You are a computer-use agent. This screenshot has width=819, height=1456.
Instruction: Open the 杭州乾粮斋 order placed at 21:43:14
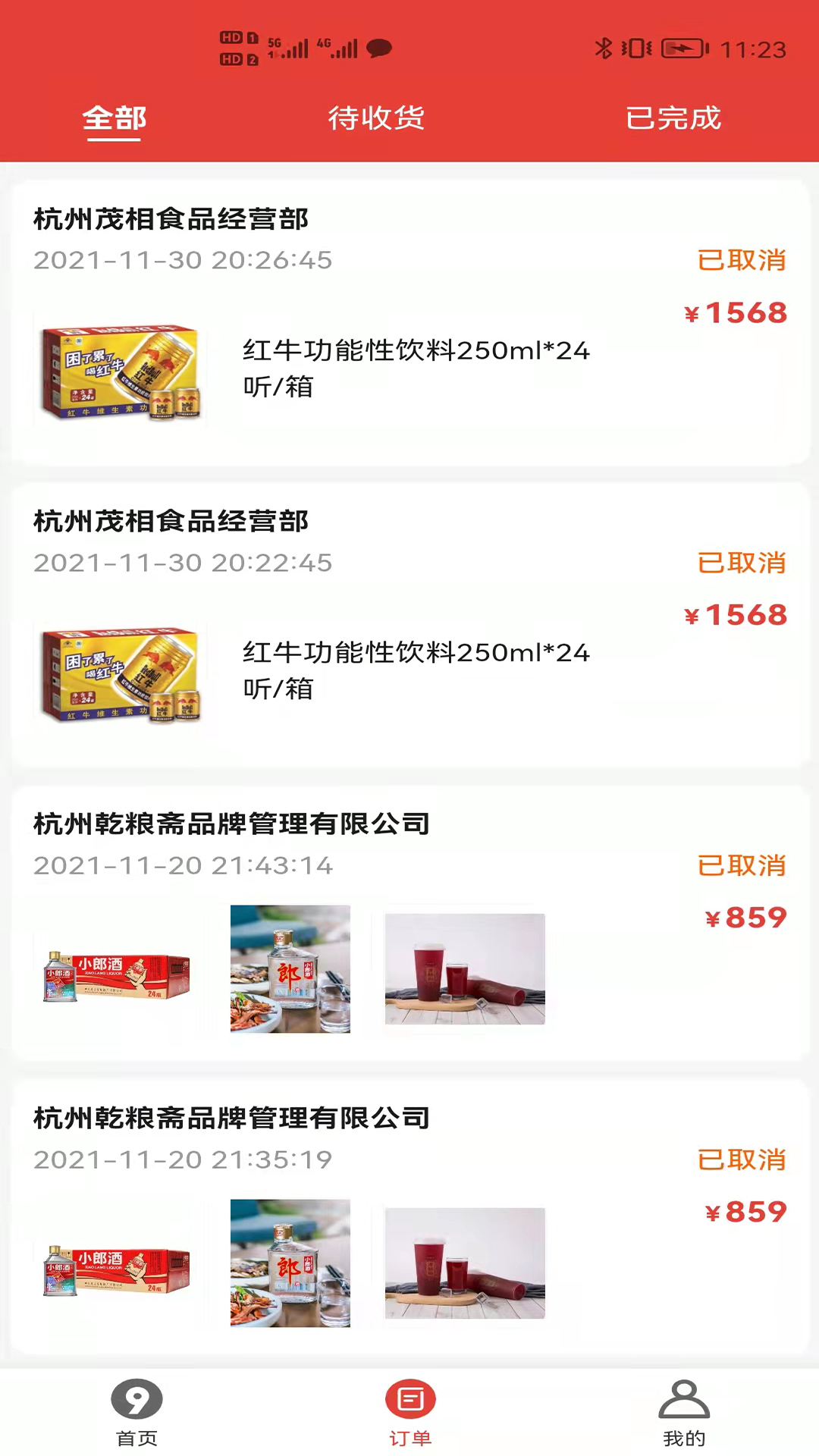point(409,922)
